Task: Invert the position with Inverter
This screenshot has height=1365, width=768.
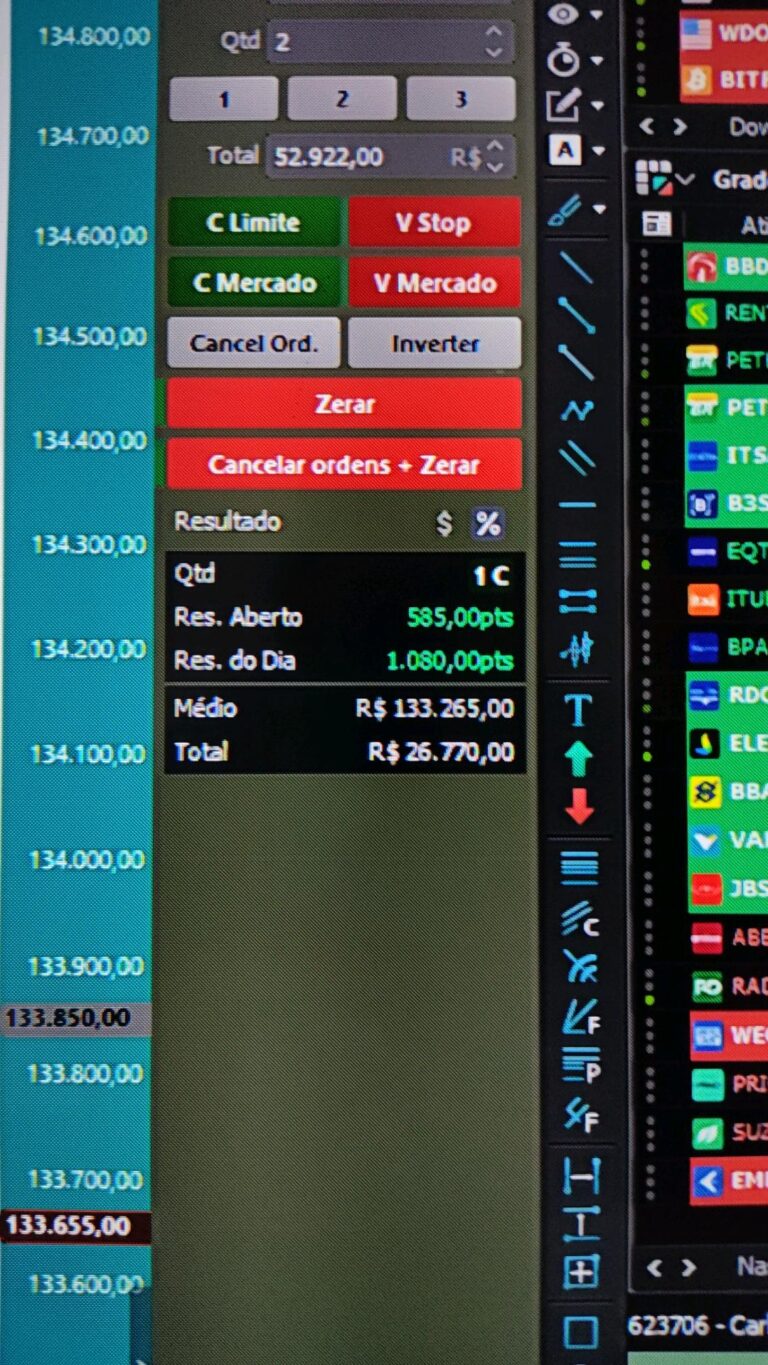Action: coord(434,343)
